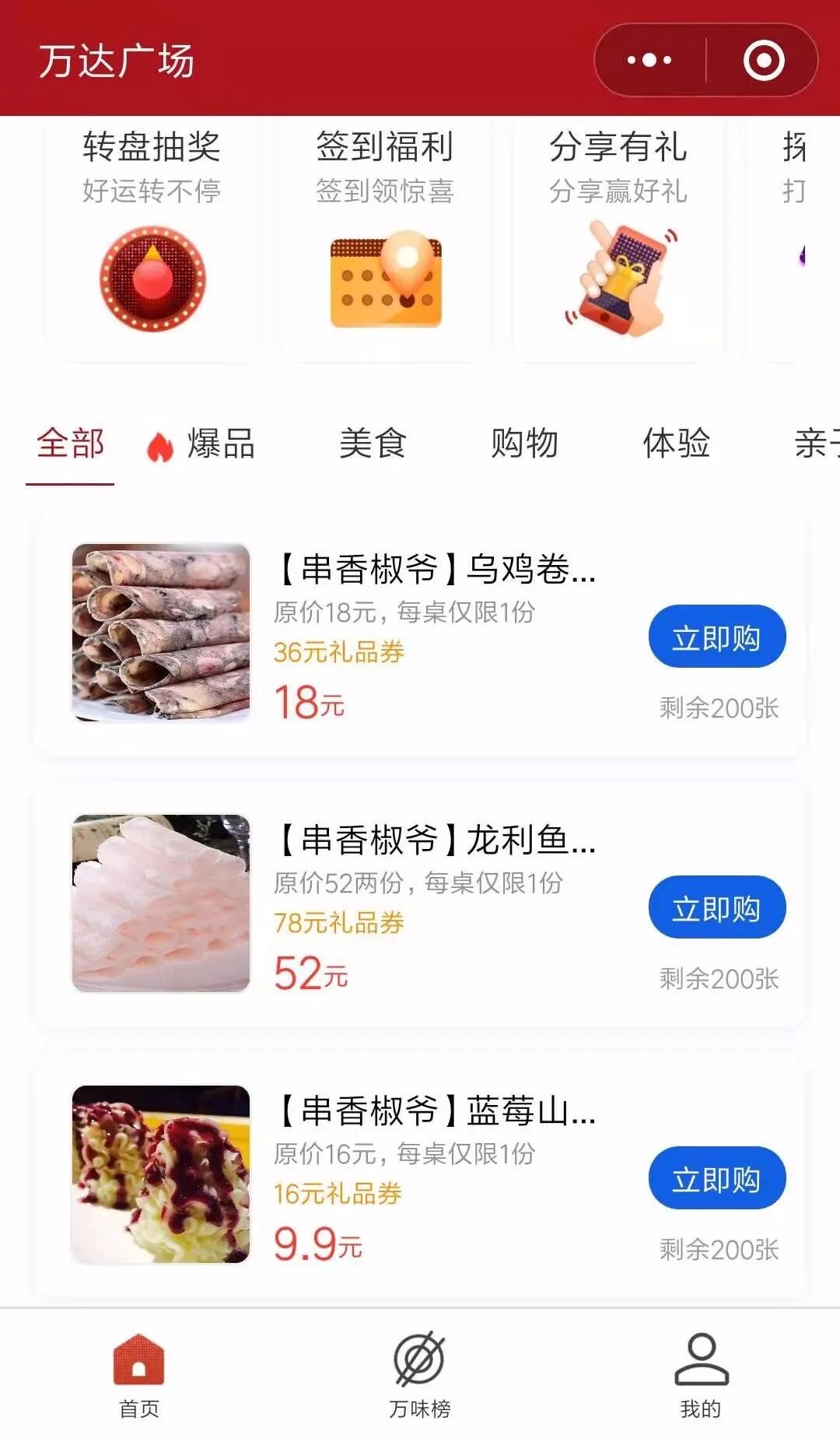Close the mini program with the circle icon
Screen dimensions: 840x1442
point(763,60)
